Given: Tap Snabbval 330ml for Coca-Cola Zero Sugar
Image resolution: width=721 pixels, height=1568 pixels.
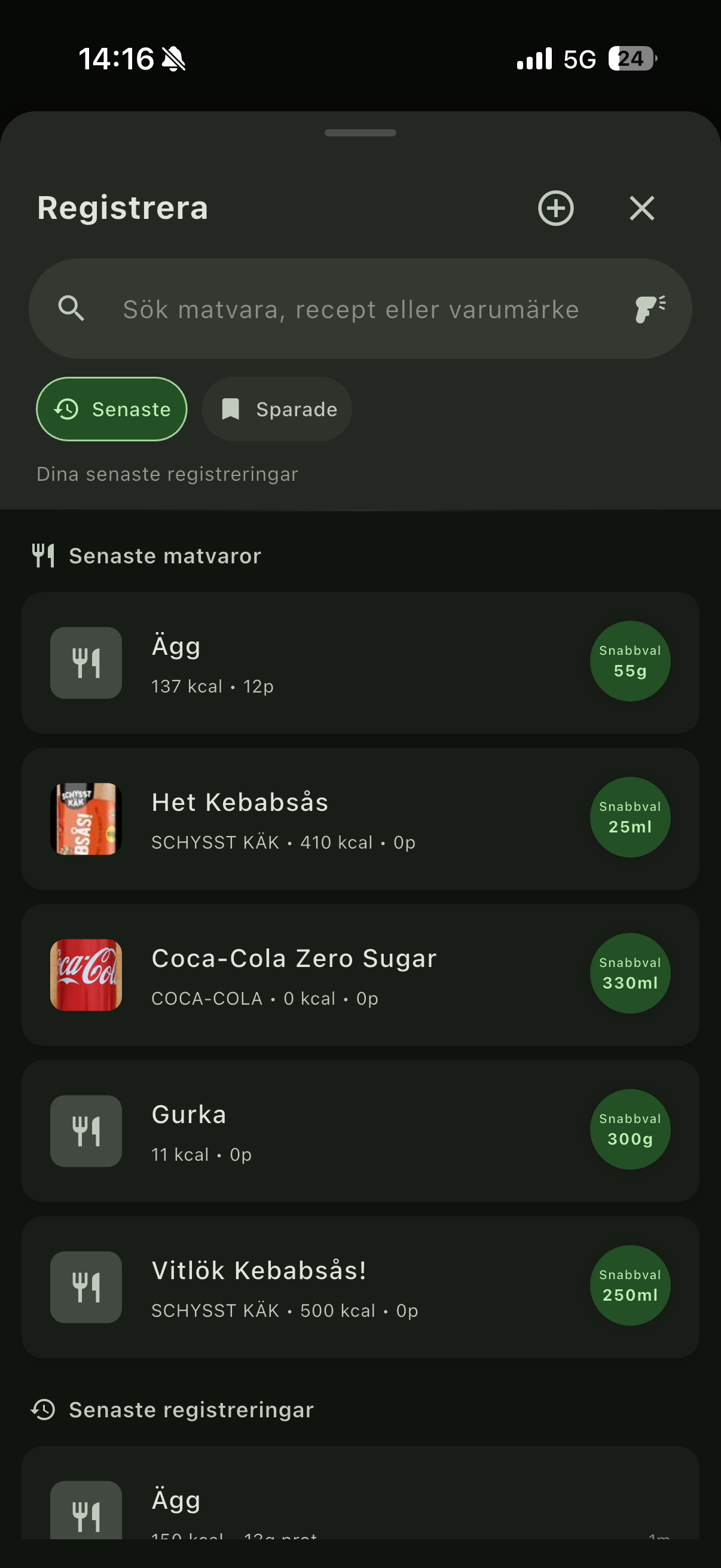Looking at the screenshot, I should pyautogui.click(x=630, y=974).
